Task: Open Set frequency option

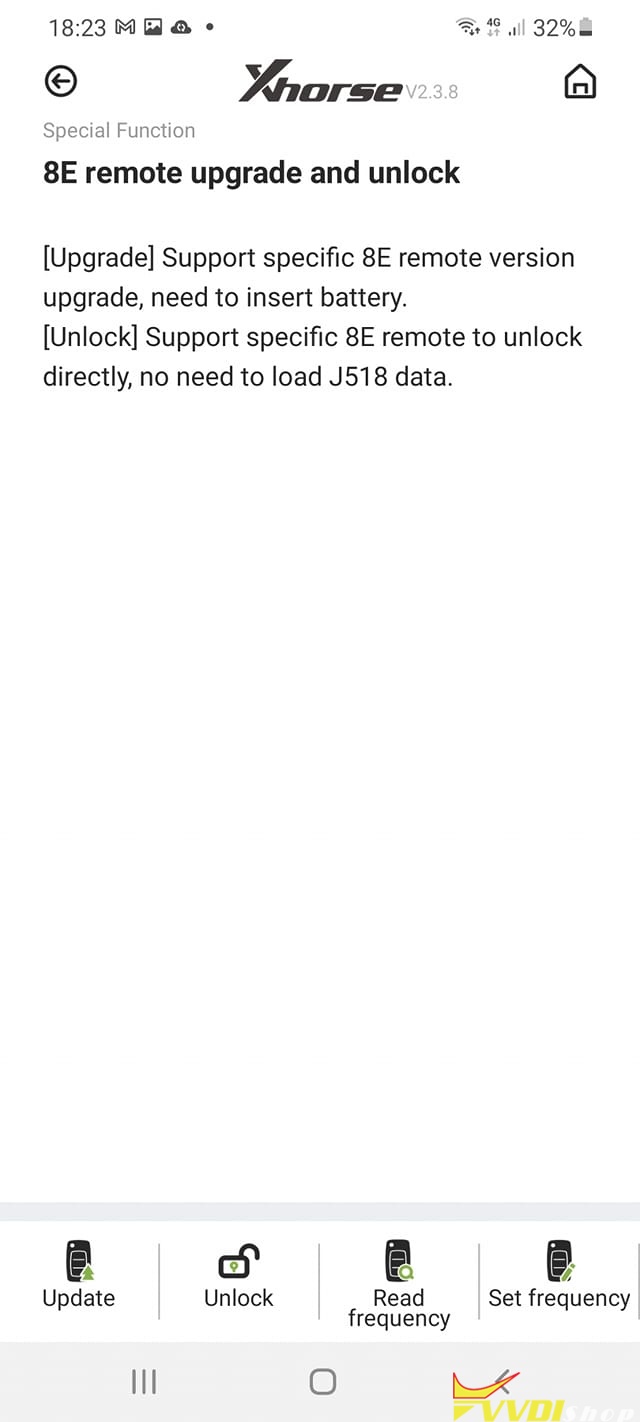Action: click(559, 1276)
